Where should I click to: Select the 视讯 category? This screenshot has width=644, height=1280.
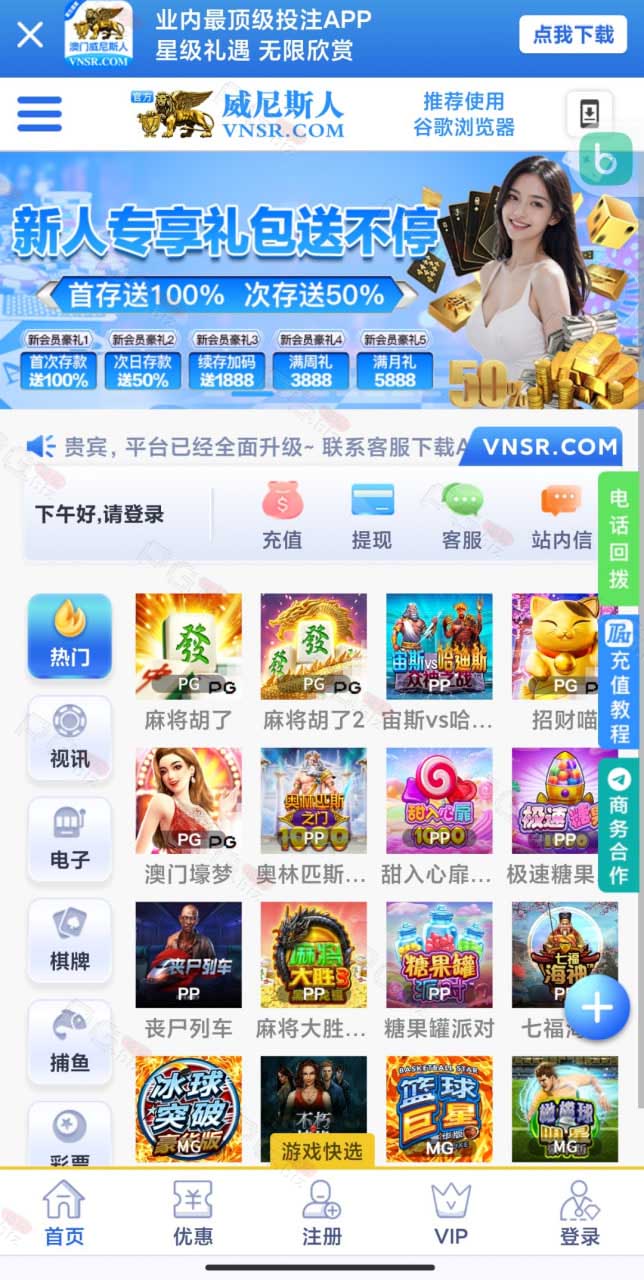tap(70, 738)
